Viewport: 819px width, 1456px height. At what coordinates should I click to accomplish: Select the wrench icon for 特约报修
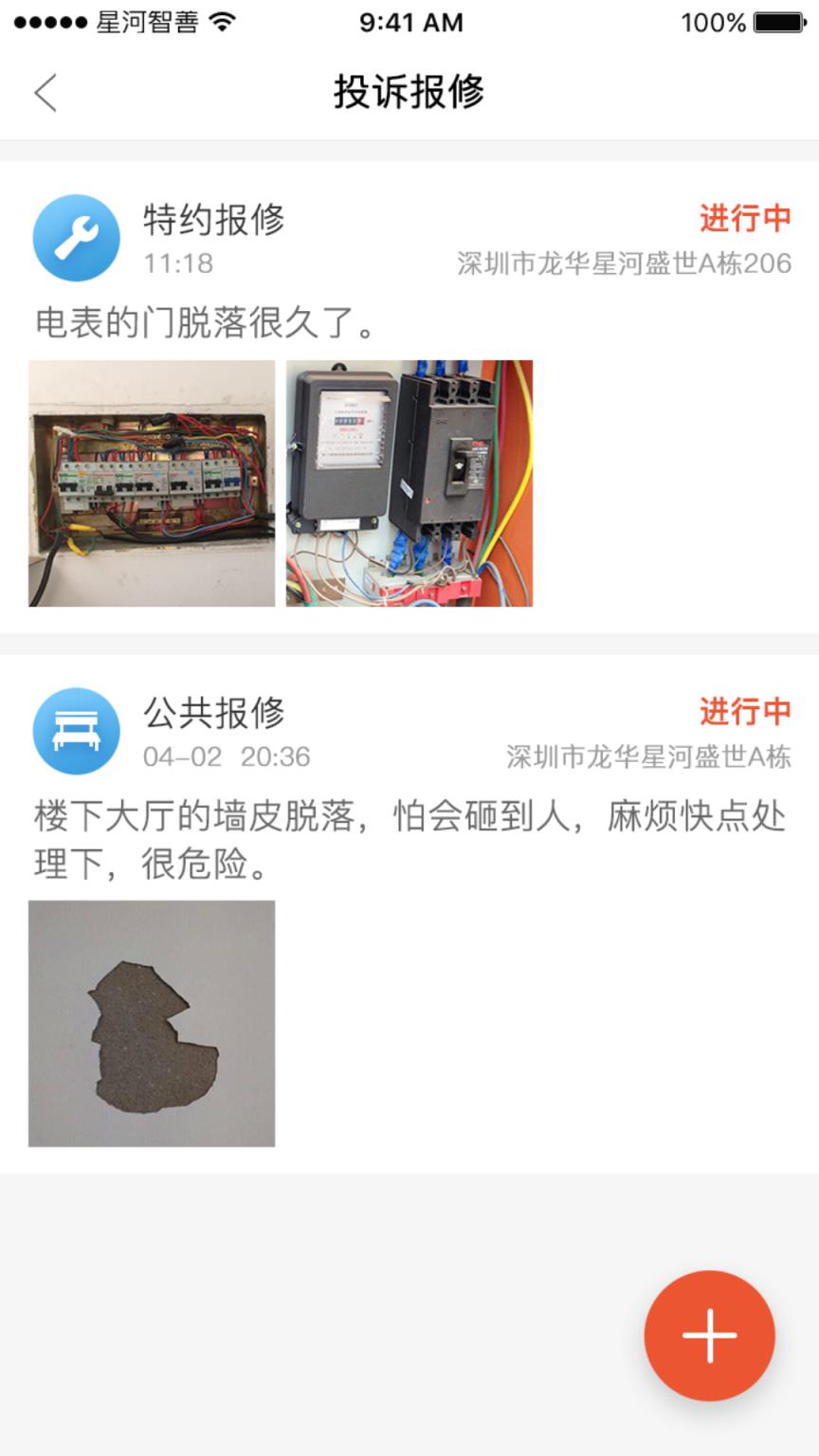pyautogui.click(x=76, y=237)
